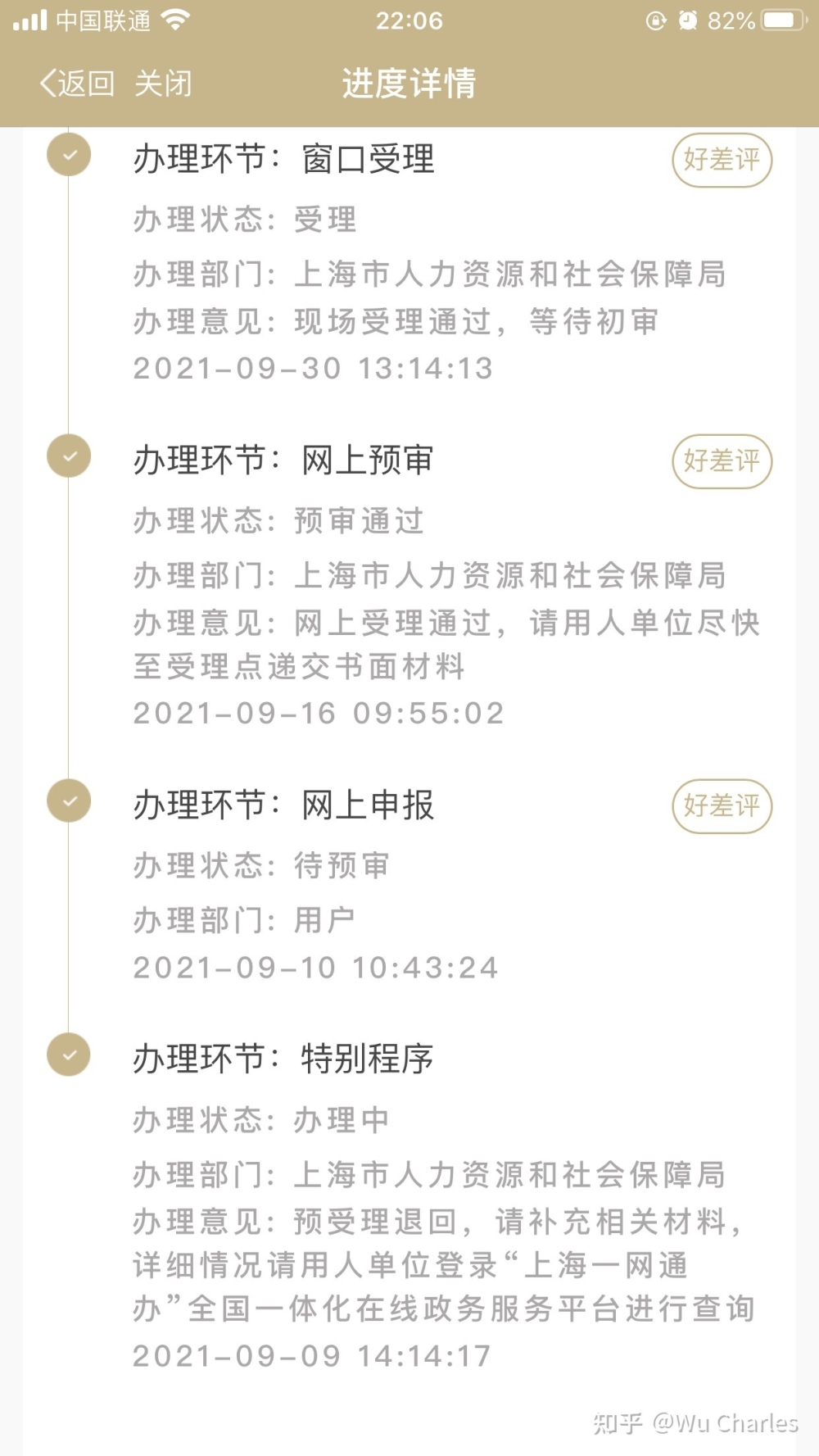This screenshot has height=1456, width=819.
Task: Open 好差评 for the 网上预审 step
Action: coord(722,461)
